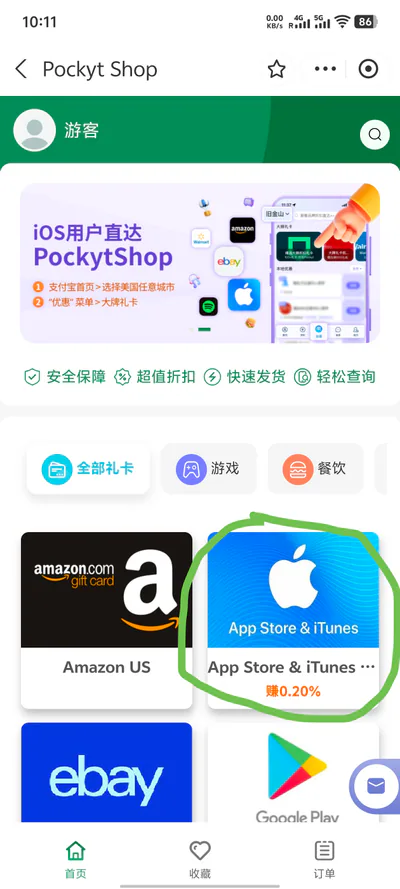Screen dimensions: 400x889
Task: Go back from Pockyt Shop
Action: [21, 69]
